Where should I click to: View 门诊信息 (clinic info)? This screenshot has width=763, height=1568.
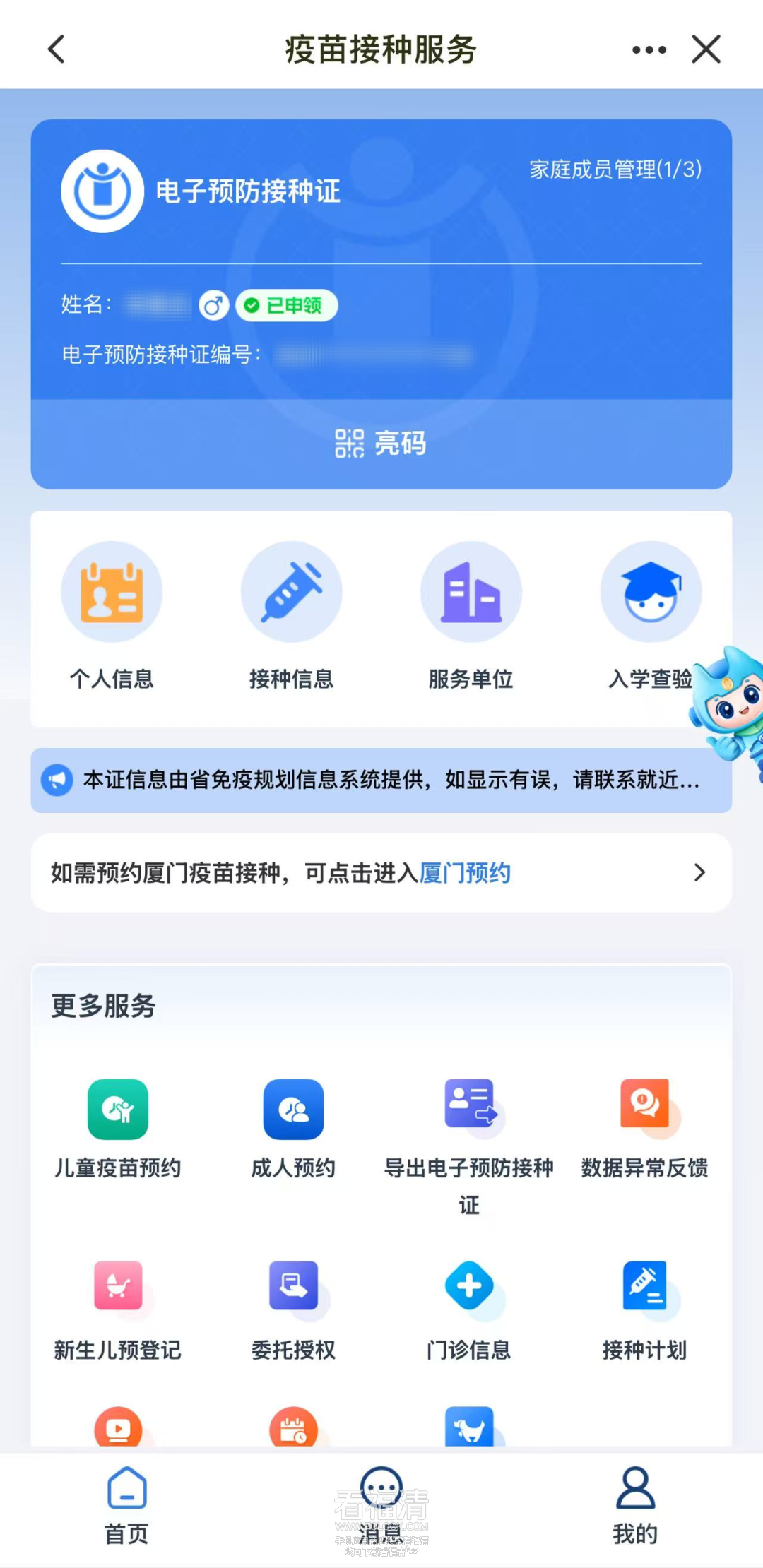tap(469, 1310)
